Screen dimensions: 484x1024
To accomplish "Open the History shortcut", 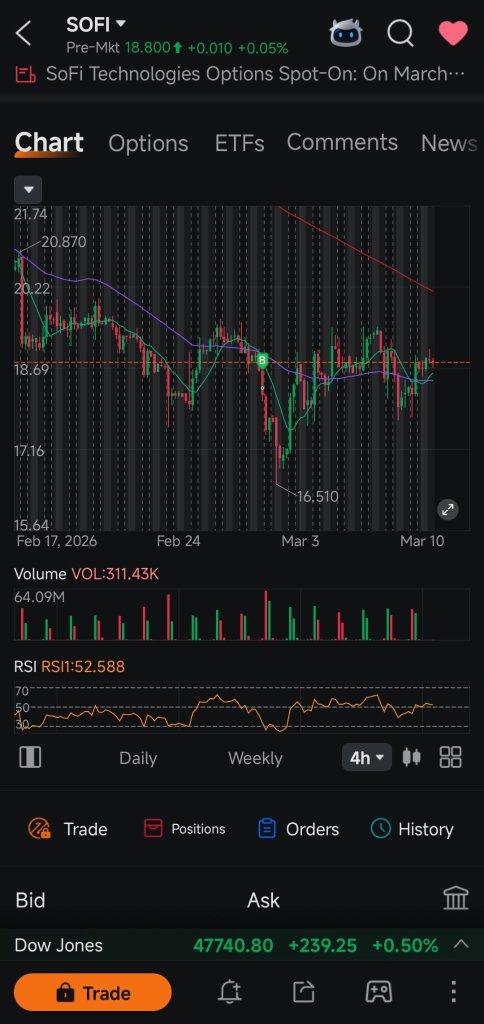I will (411, 829).
